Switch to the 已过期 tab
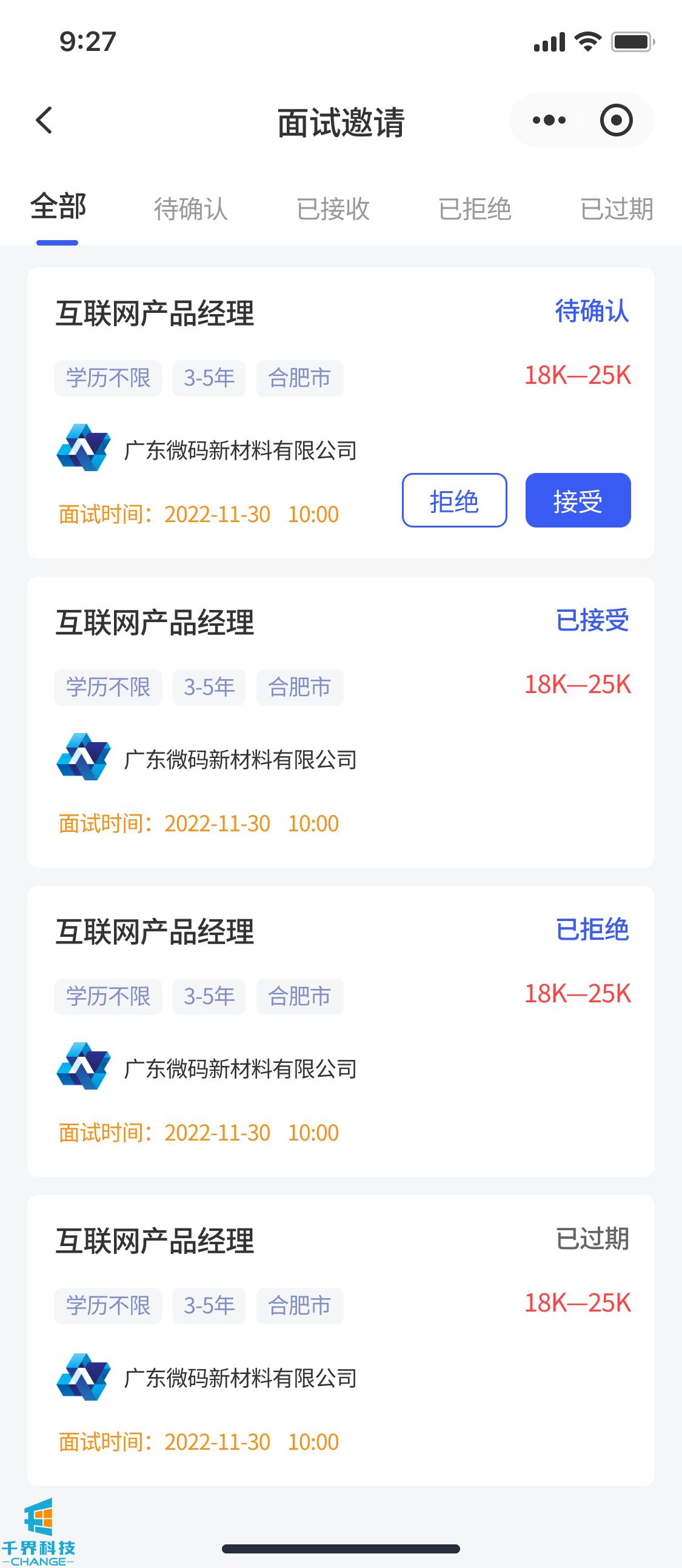682x1568 pixels. pyautogui.click(x=617, y=209)
